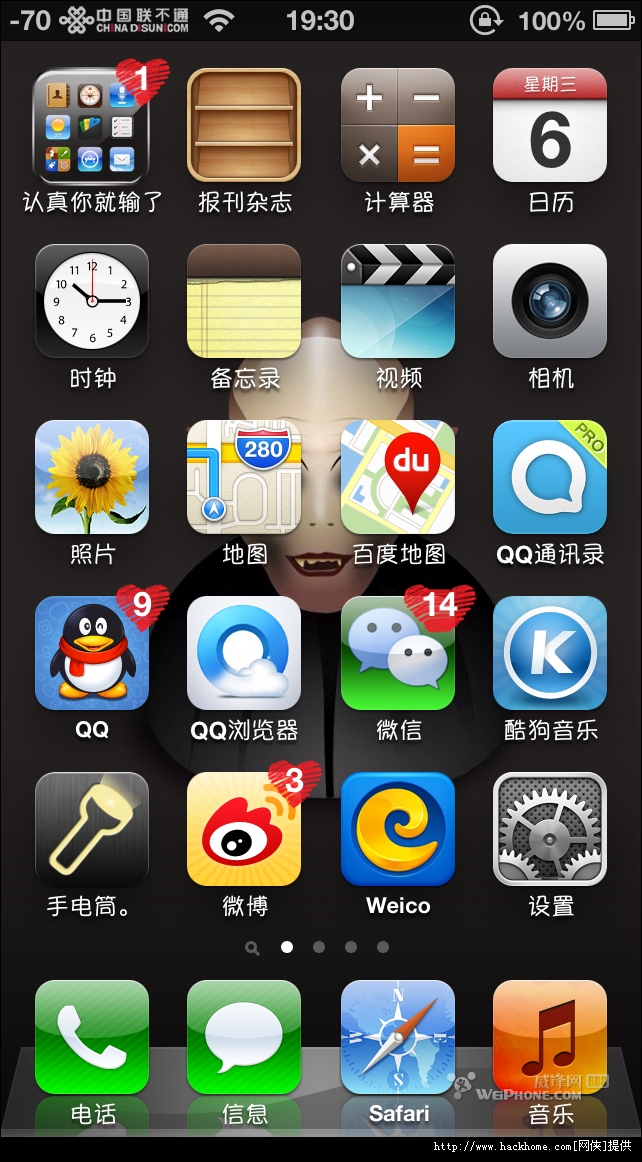
Task: Launch the QQ penguin app
Action: click(92, 653)
